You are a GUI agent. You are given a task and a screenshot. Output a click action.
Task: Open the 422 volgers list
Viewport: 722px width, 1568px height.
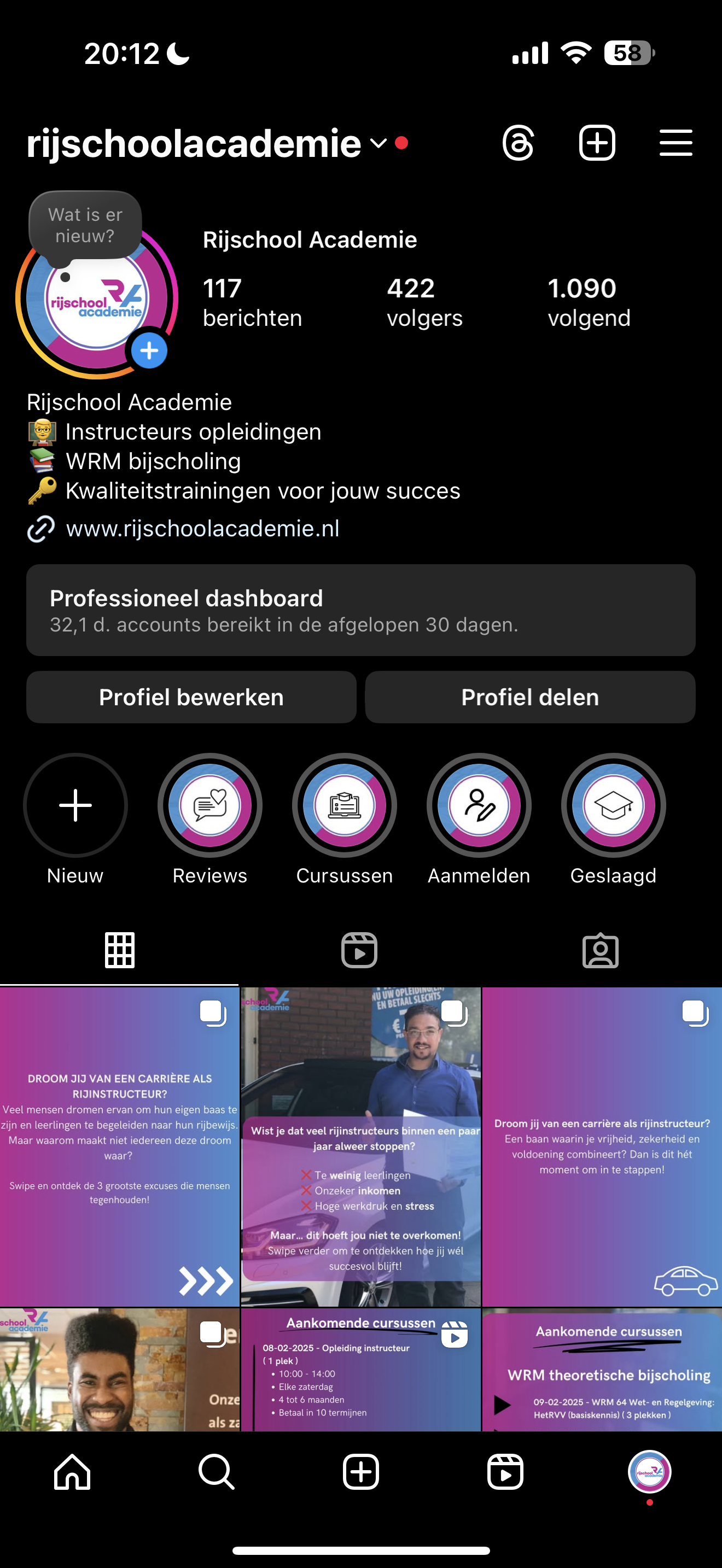[x=424, y=302]
